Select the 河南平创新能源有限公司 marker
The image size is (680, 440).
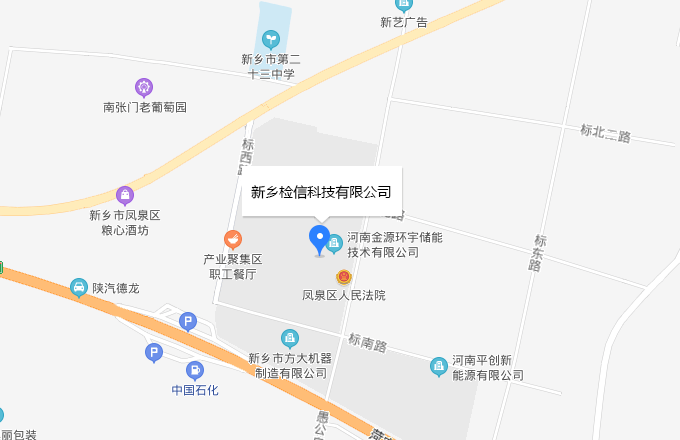[x=438, y=366]
